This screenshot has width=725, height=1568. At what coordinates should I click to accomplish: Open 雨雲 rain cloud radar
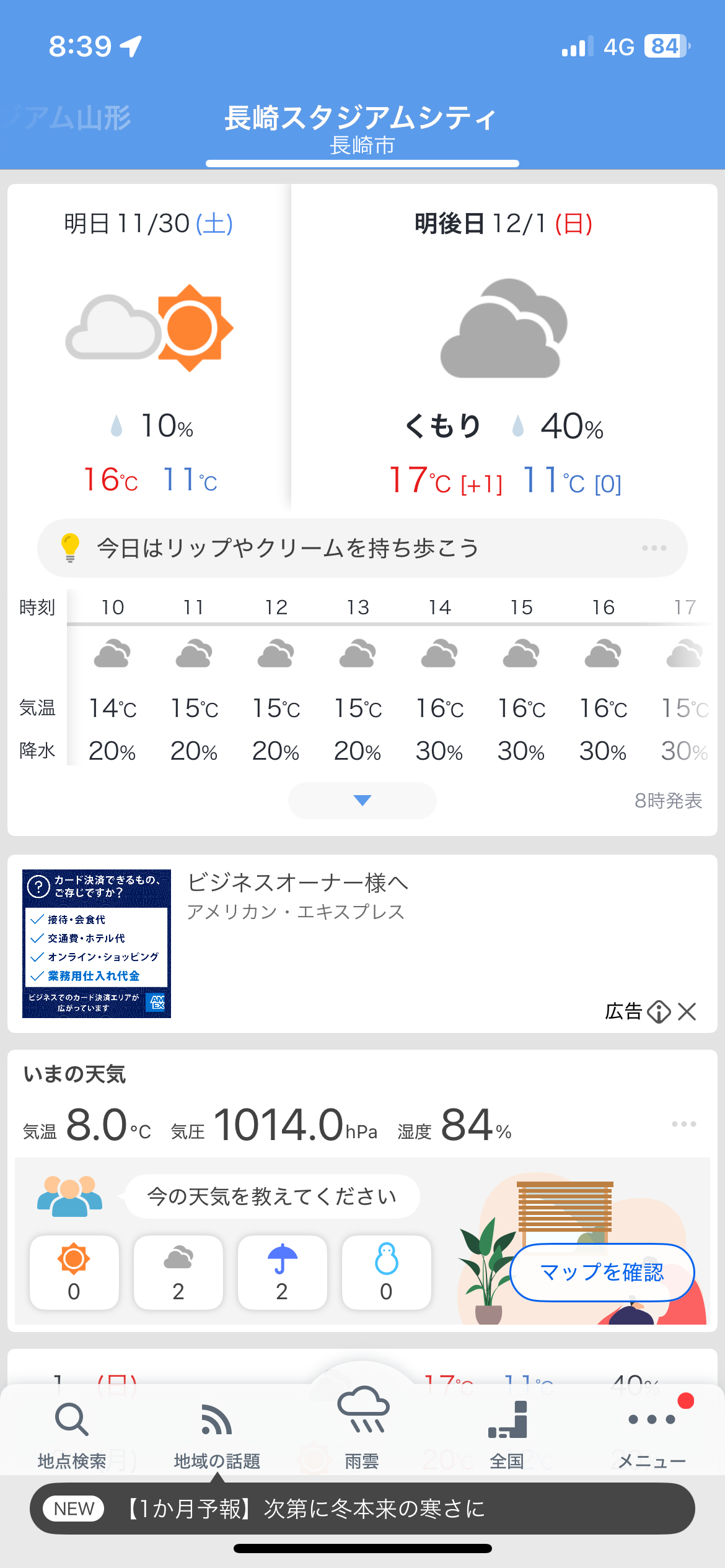pos(362,1428)
